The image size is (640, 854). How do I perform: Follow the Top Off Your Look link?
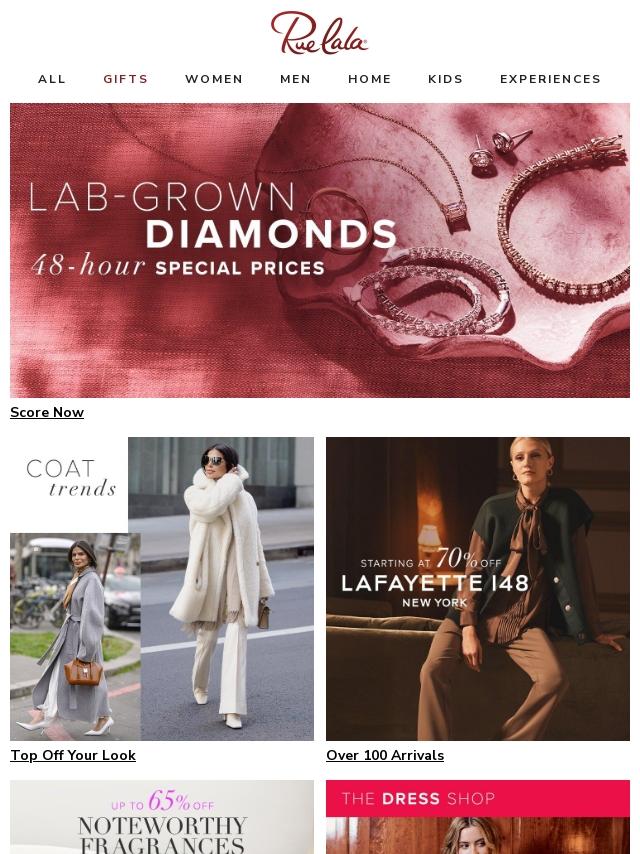point(73,756)
